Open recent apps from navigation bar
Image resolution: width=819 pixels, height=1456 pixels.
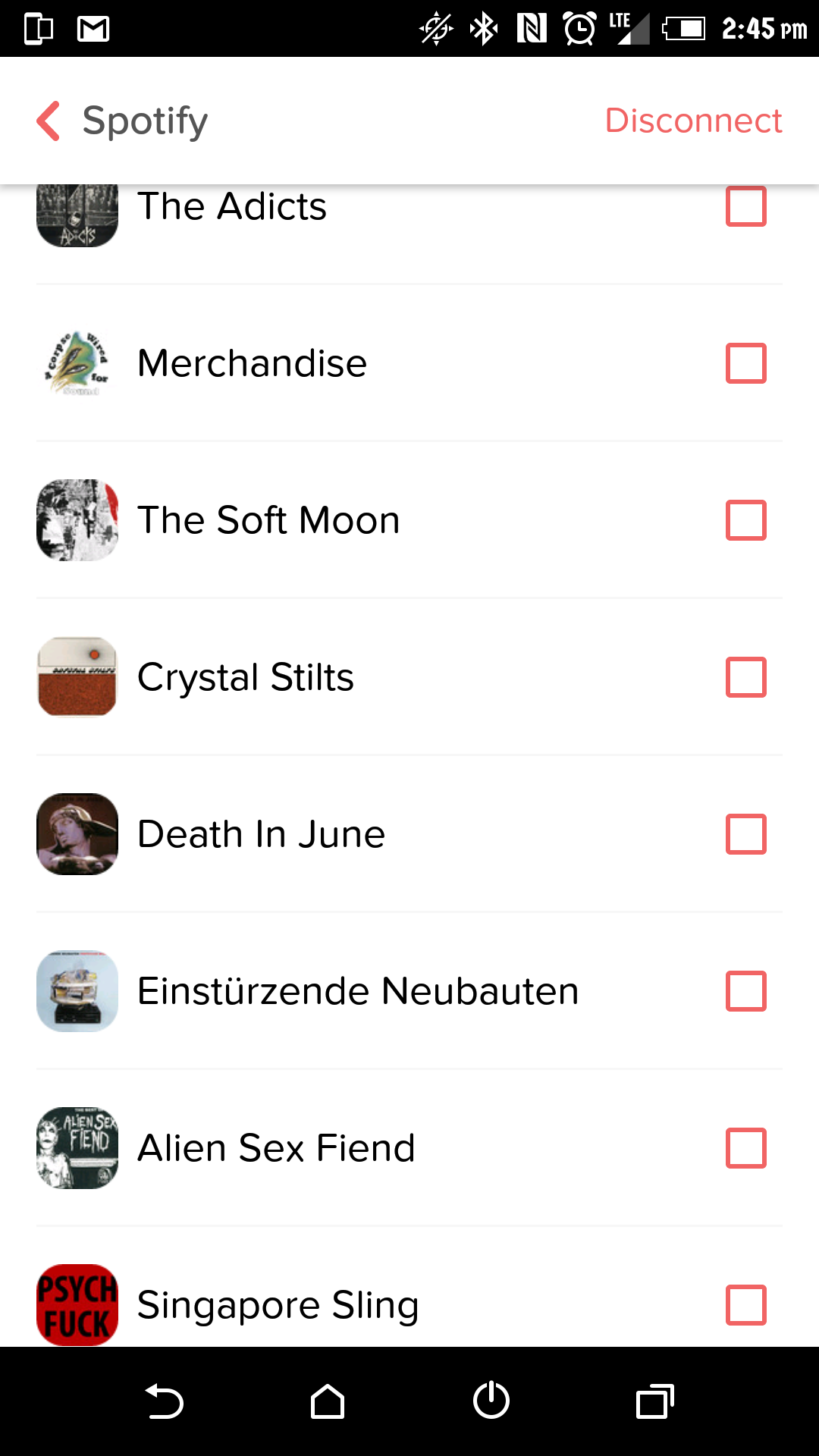click(654, 1401)
